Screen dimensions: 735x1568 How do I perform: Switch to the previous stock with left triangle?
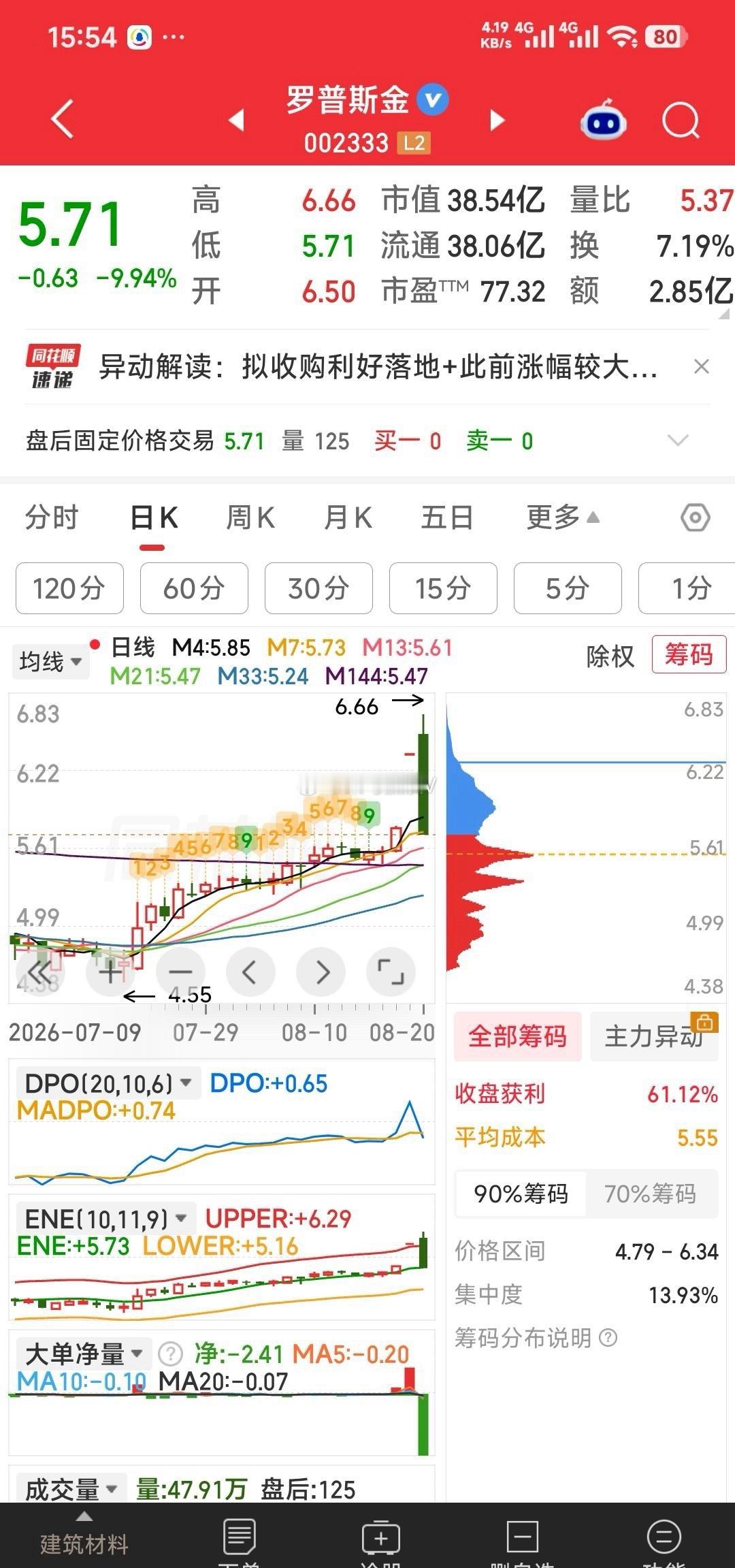click(236, 121)
